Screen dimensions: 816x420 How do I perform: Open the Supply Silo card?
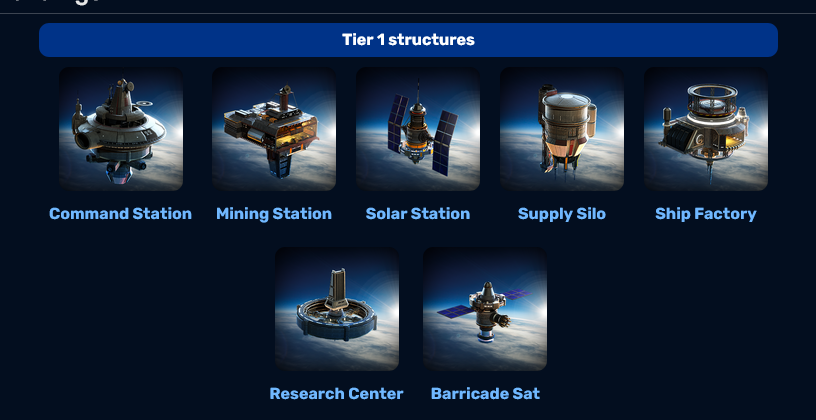point(561,129)
